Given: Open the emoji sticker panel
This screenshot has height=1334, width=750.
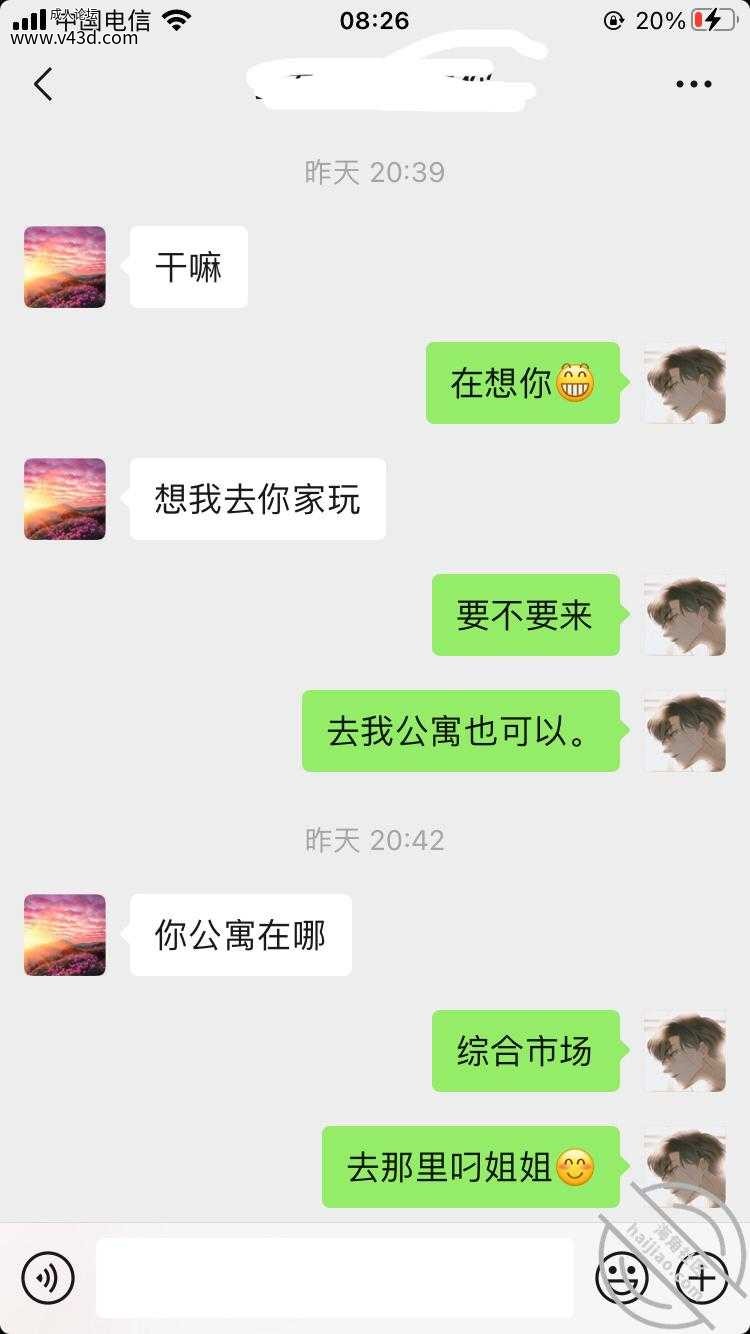Looking at the screenshot, I should [621, 1277].
